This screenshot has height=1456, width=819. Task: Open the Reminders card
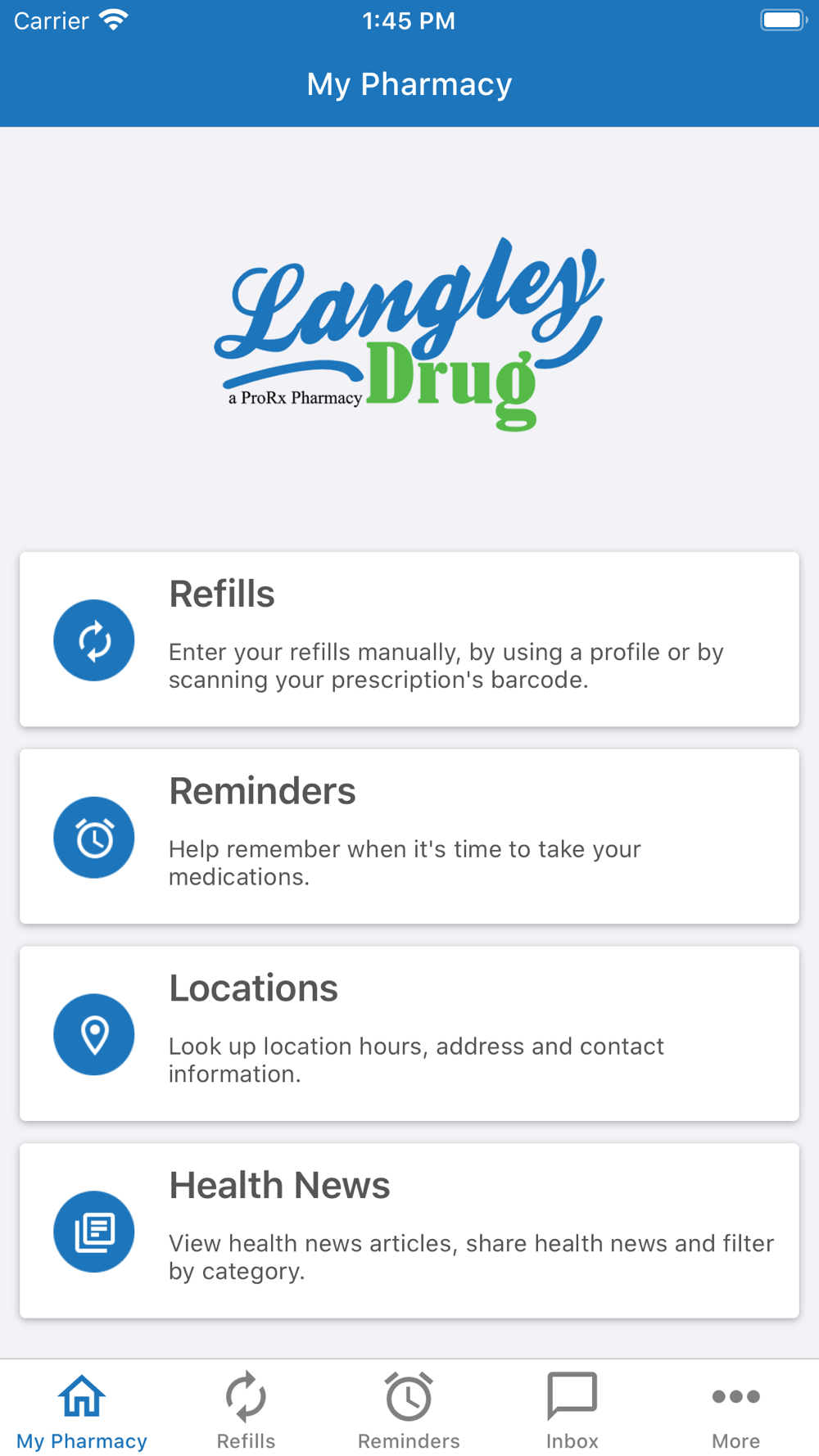(409, 837)
